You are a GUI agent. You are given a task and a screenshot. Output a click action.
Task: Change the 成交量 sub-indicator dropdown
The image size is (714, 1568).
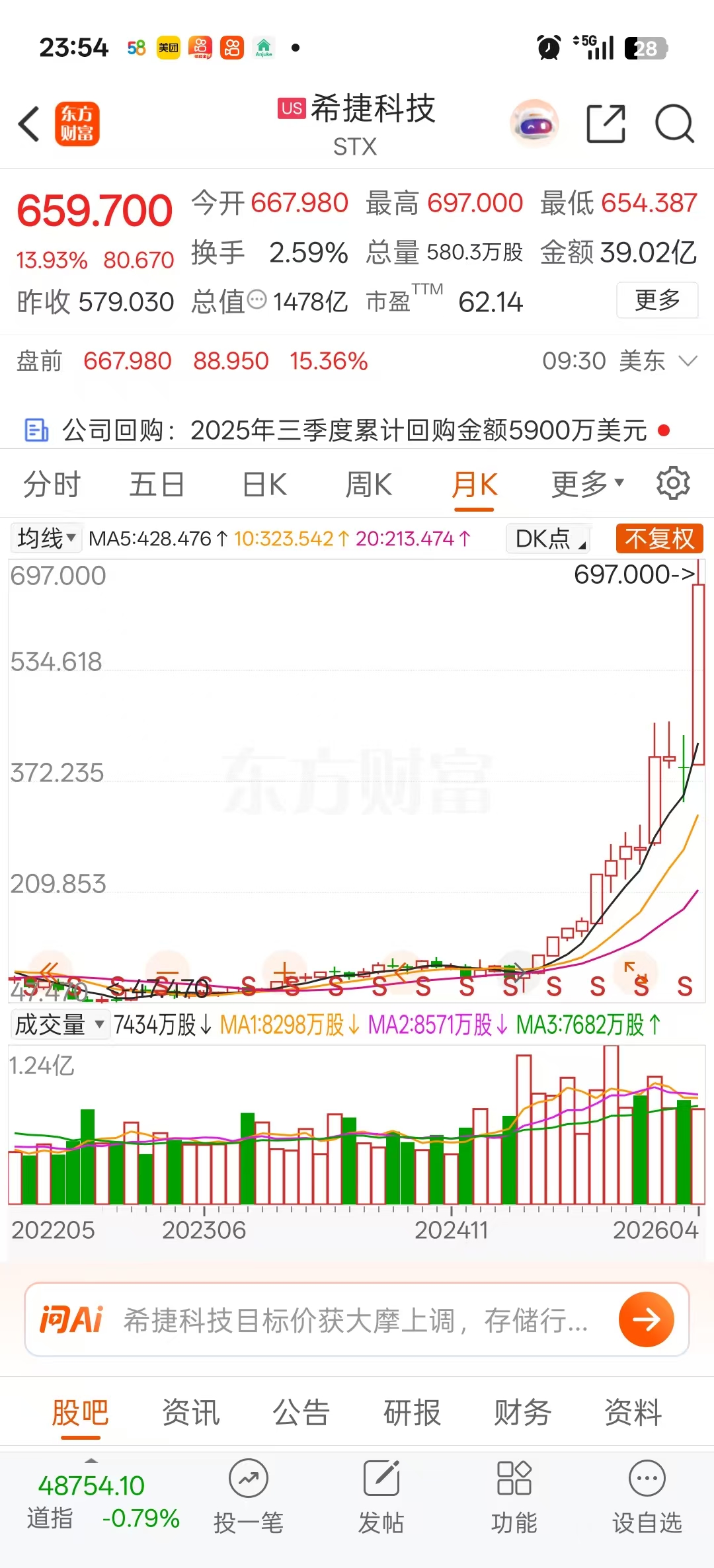click(59, 1025)
